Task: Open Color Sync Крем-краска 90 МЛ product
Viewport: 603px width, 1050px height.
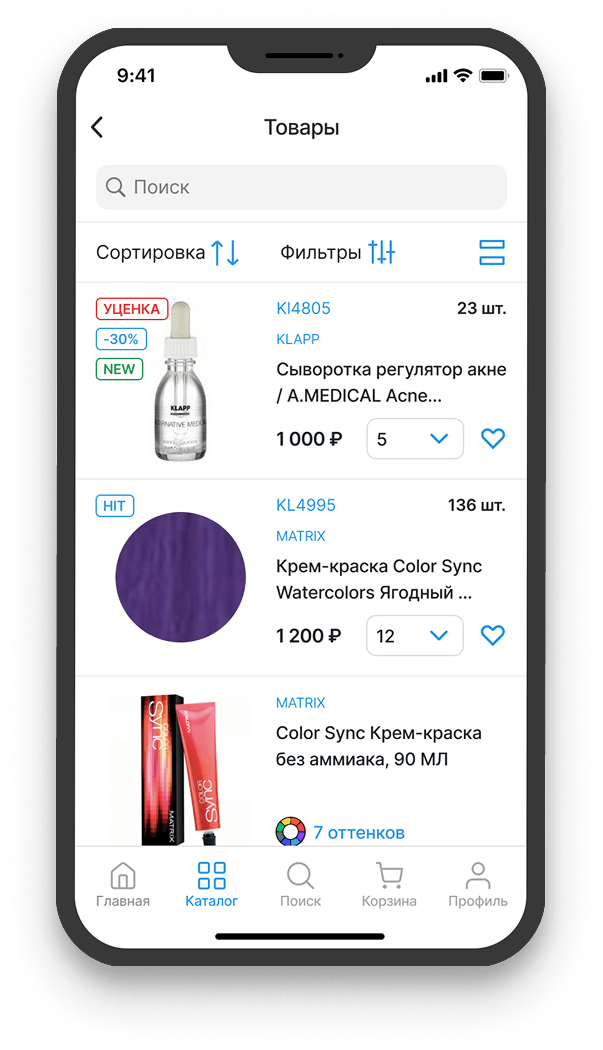Action: pos(378,746)
